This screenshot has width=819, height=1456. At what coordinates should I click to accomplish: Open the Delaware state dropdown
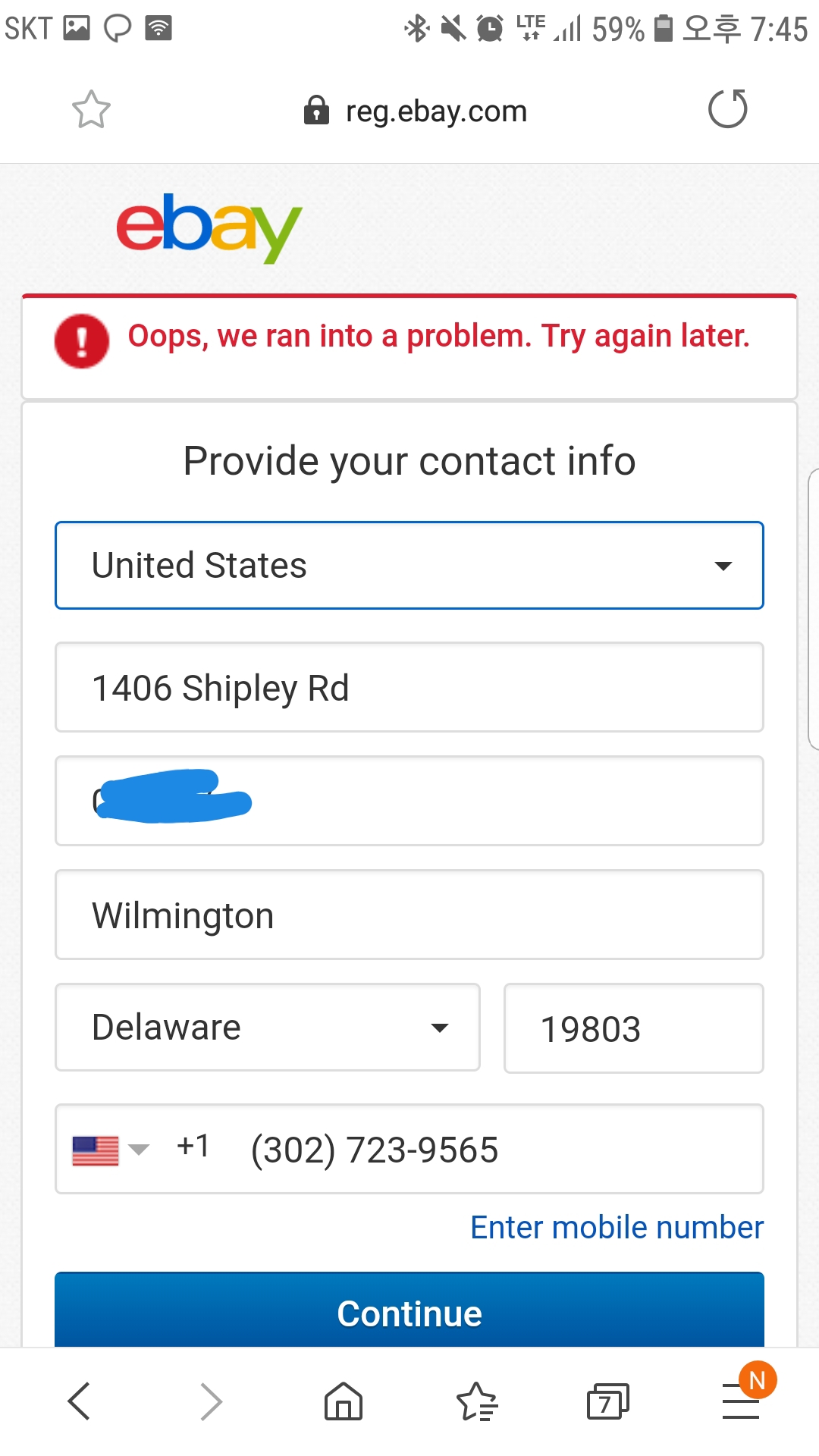click(x=267, y=1028)
